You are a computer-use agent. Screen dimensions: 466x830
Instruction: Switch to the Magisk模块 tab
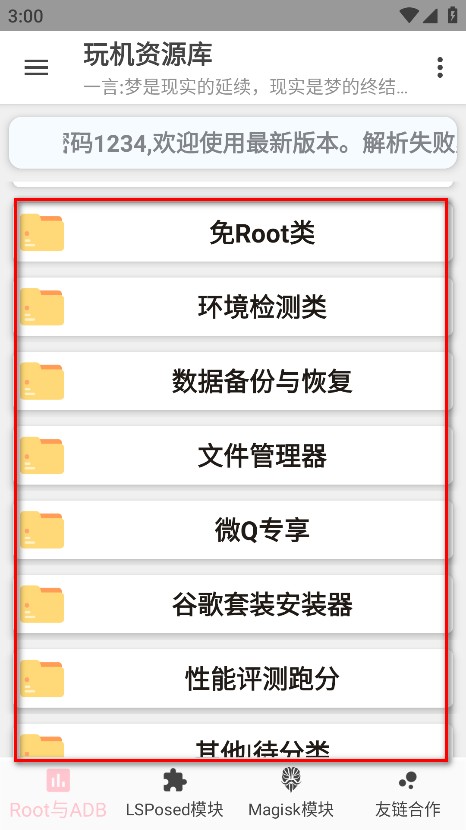291,793
